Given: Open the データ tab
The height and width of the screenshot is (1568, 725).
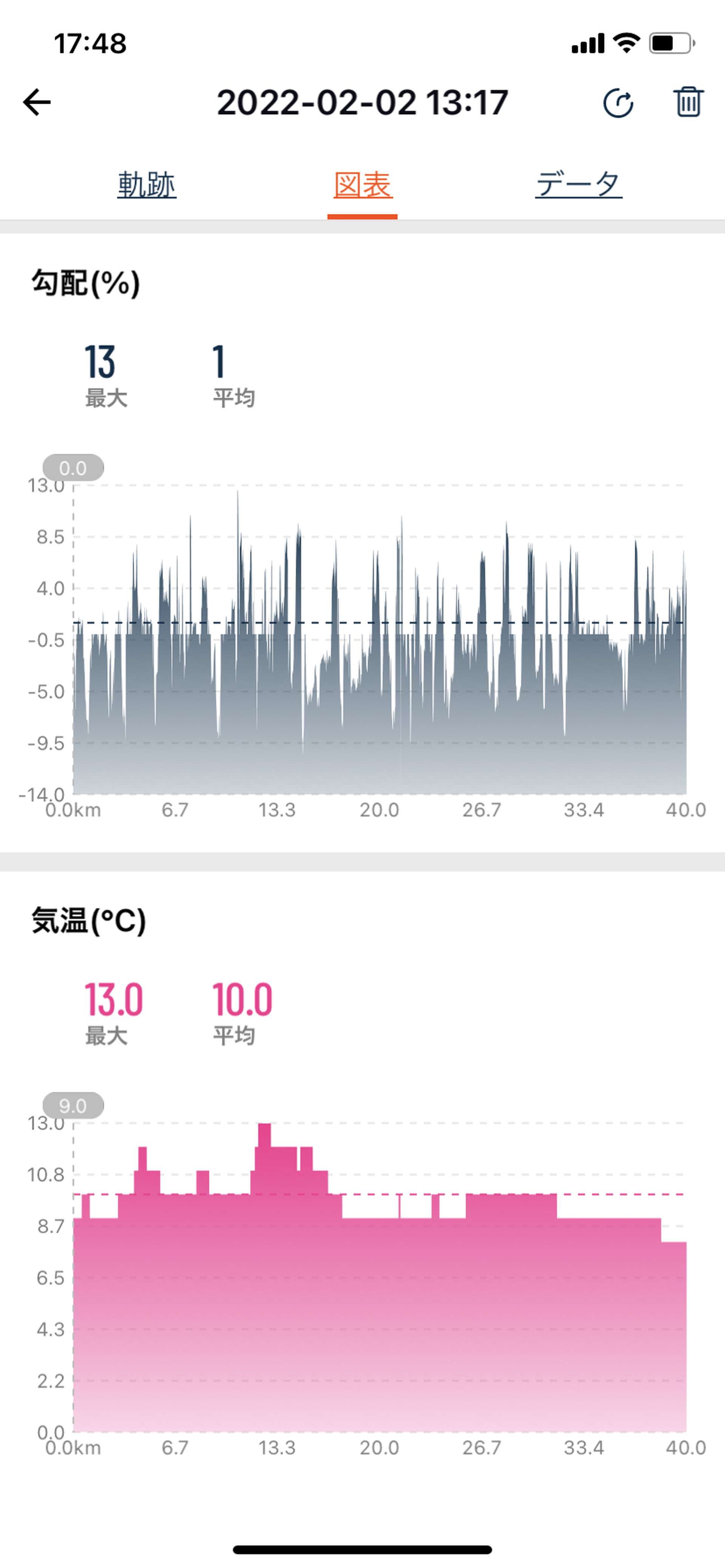Looking at the screenshot, I should pos(579,185).
